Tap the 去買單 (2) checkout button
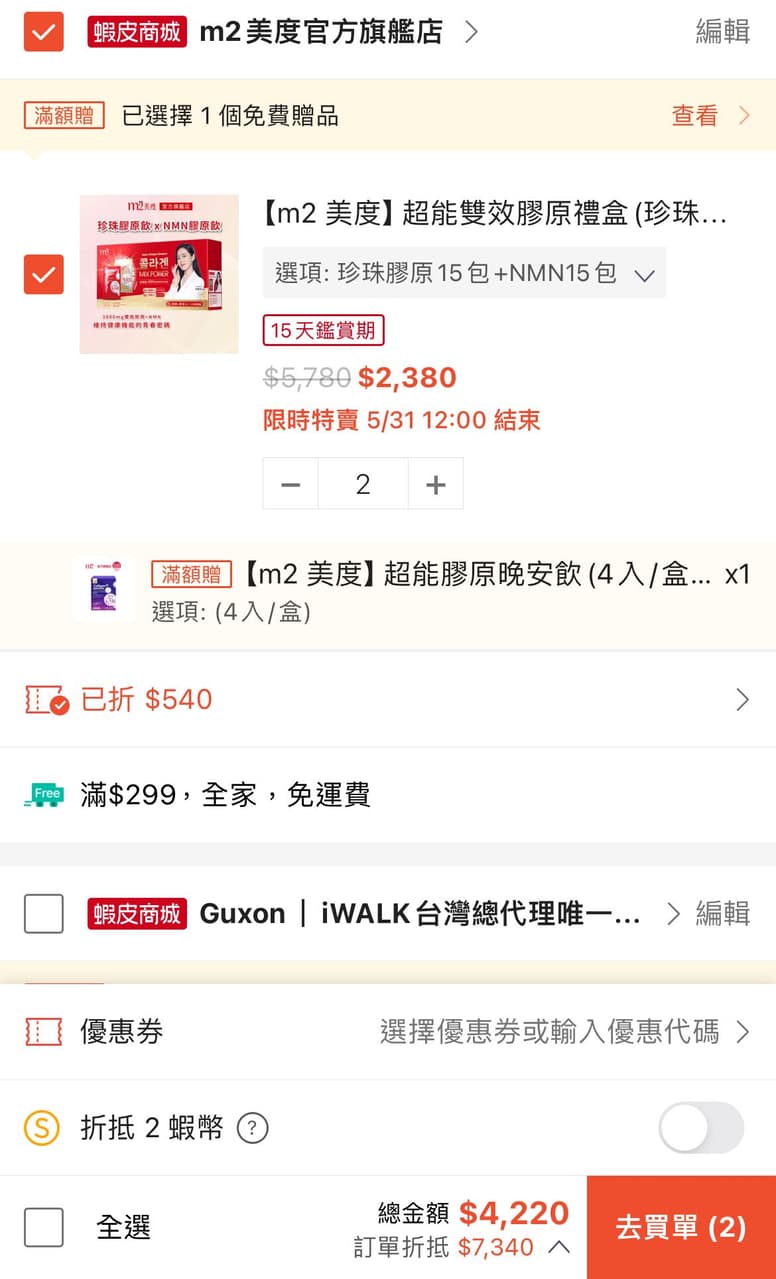The width and height of the screenshot is (776, 1279). pyautogui.click(x=680, y=1227)
